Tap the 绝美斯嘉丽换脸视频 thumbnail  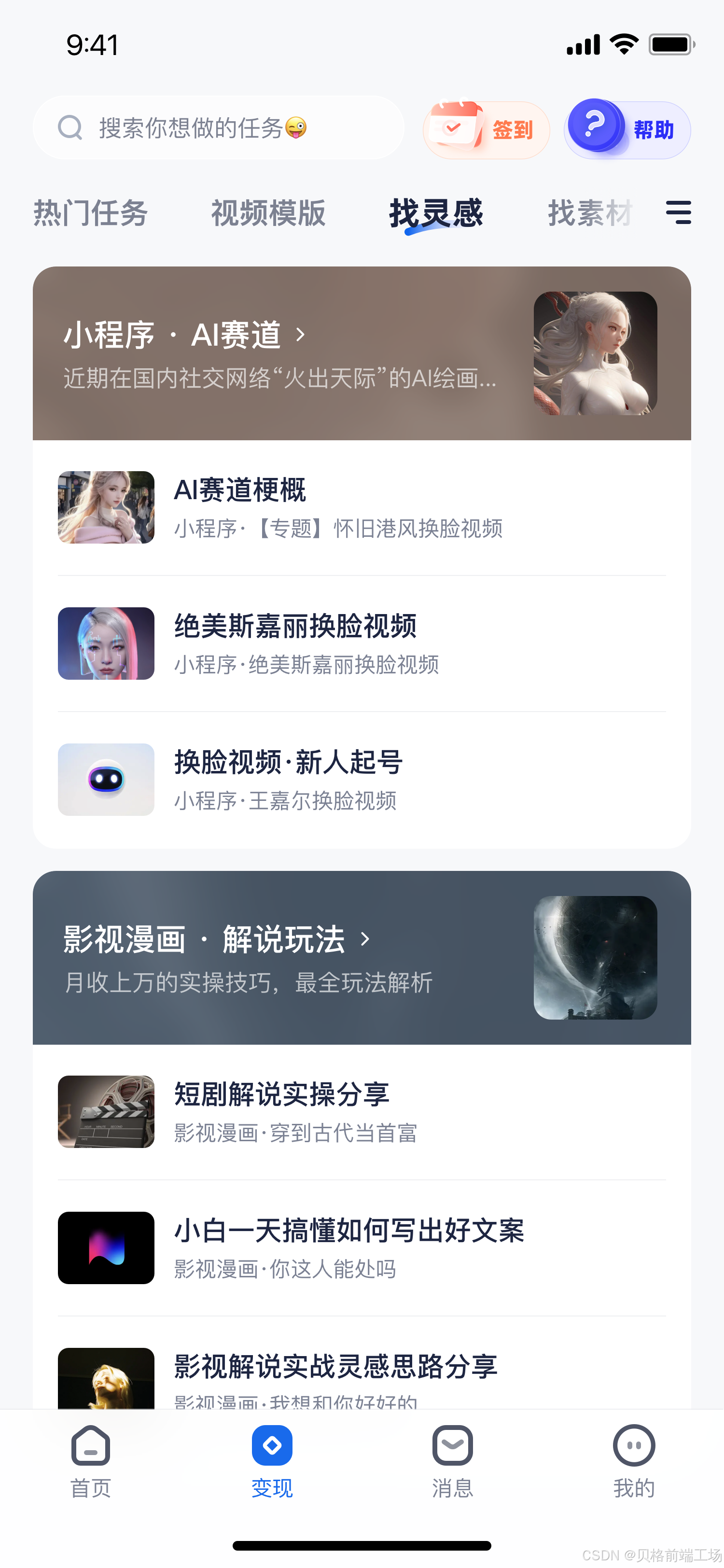(x=105, y=644)
